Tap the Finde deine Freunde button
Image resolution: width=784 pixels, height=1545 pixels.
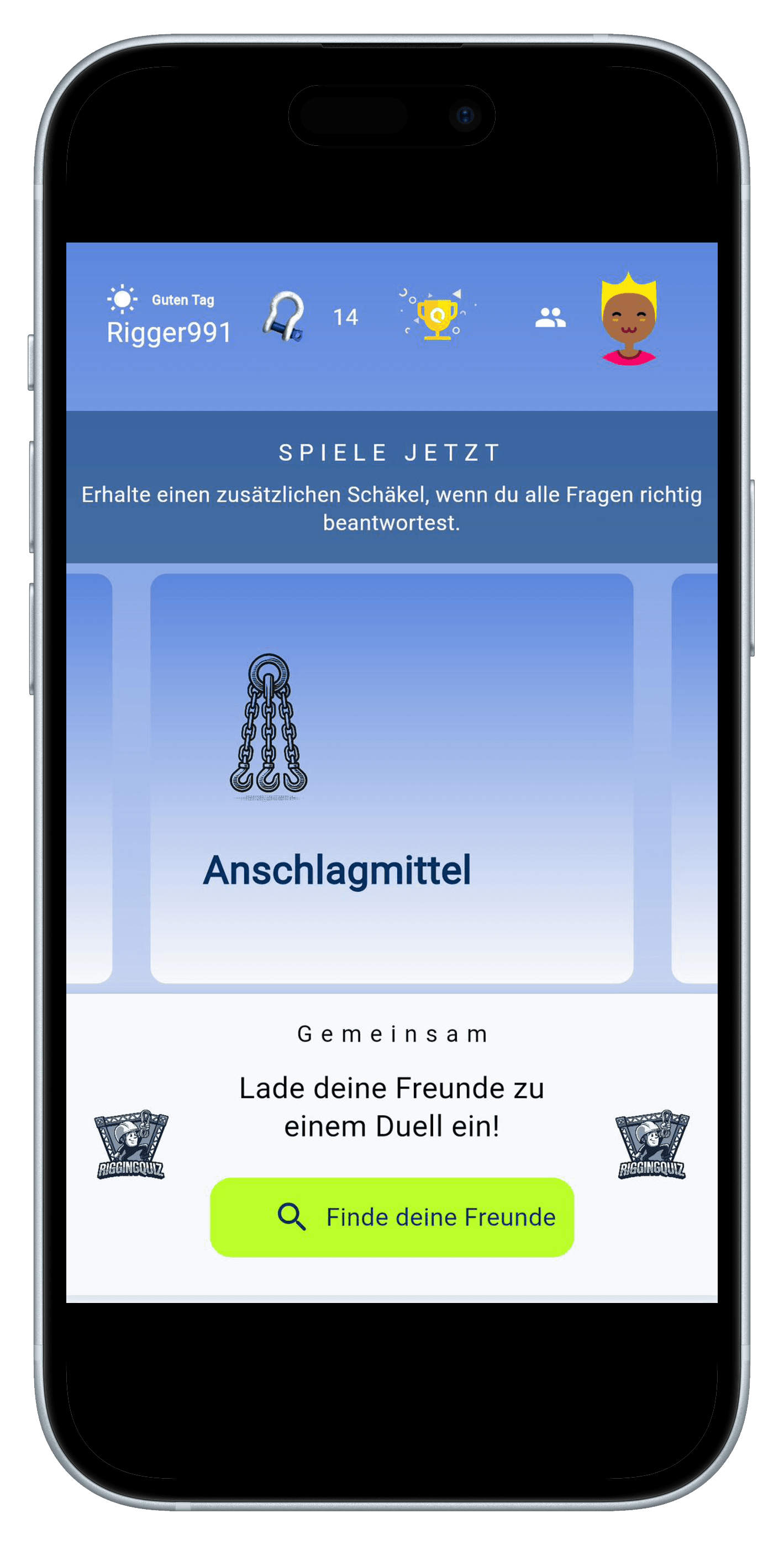pyautogui.click(x=392, y=1217)
